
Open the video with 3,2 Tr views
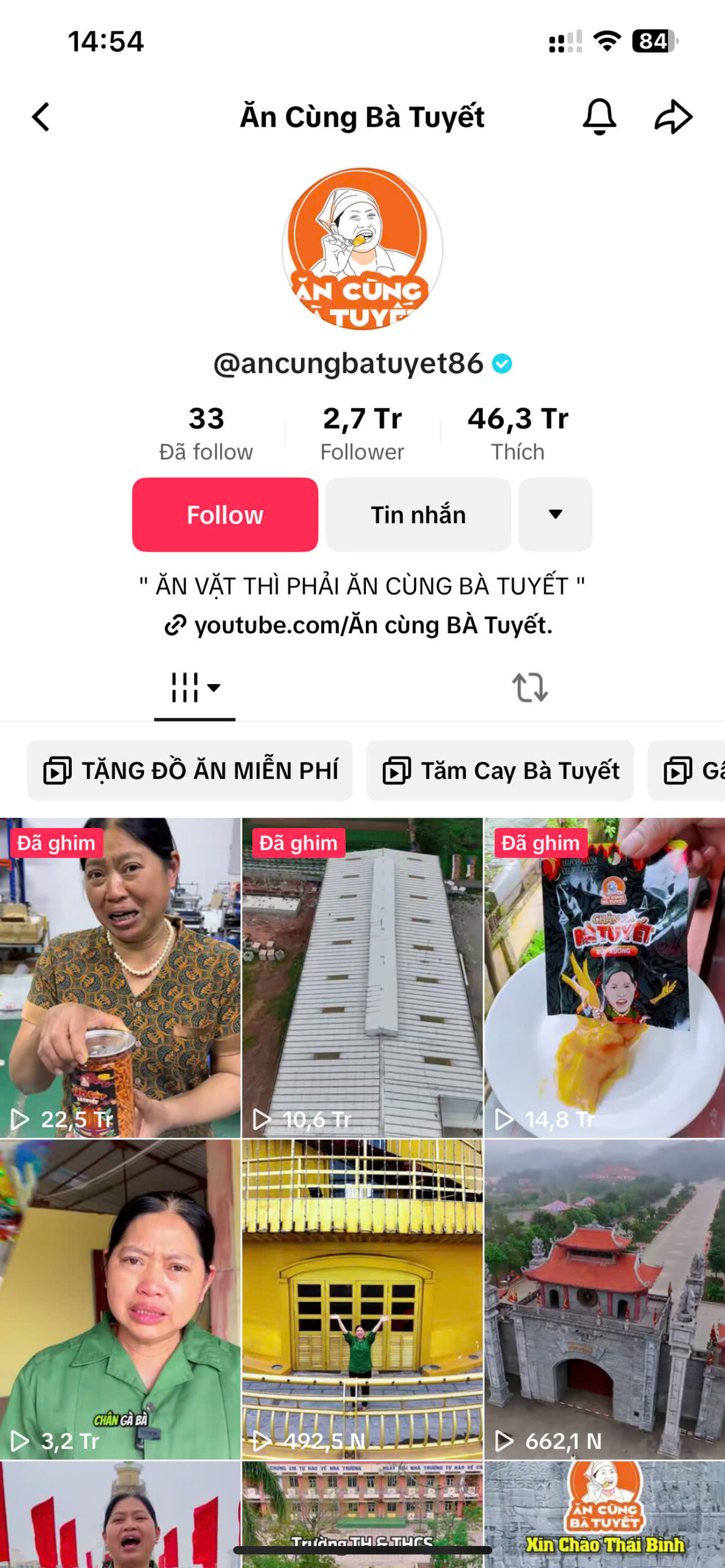click(x=120, y=1298)
